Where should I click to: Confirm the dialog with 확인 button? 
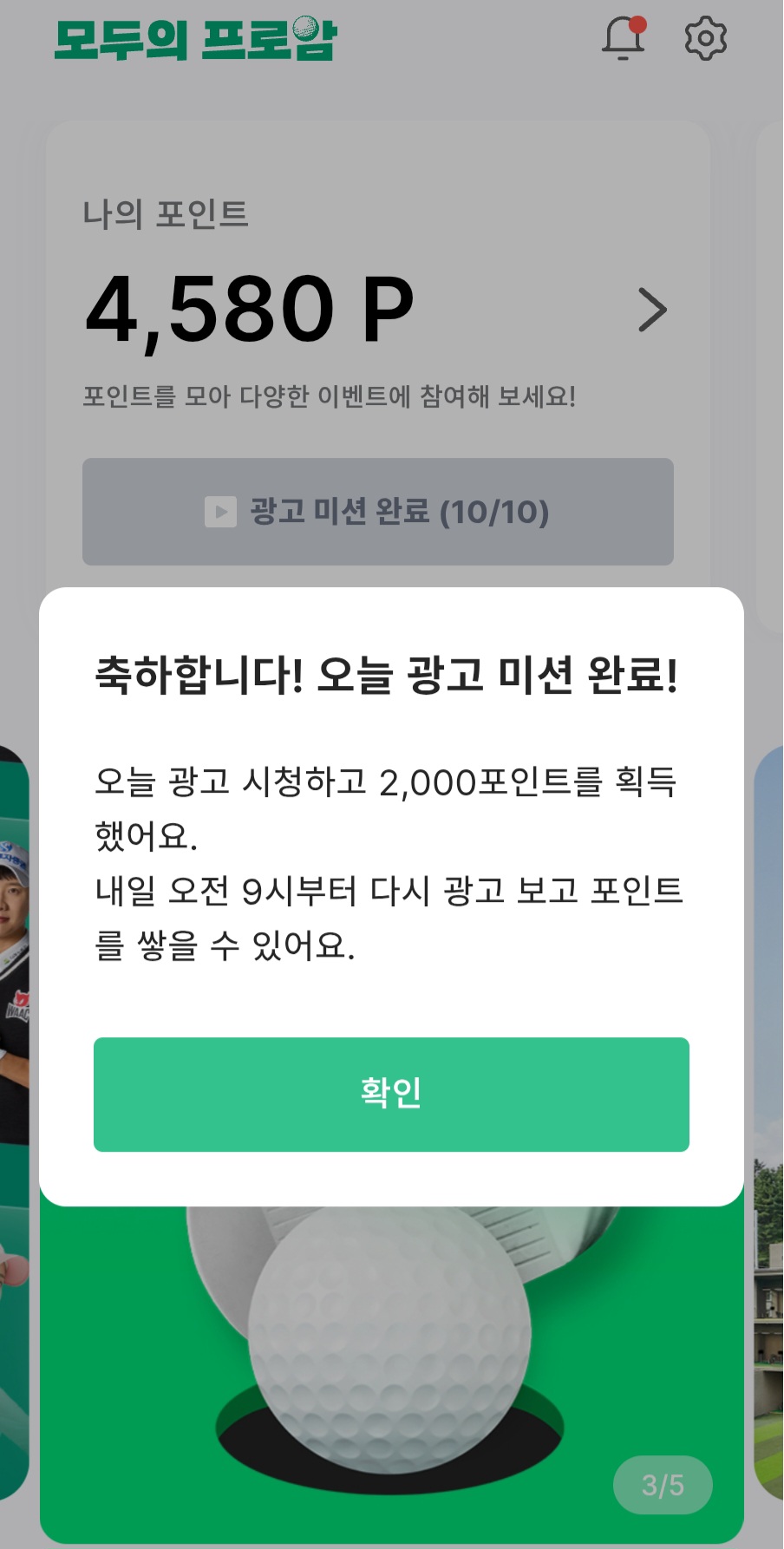pyautogui.click(x=391, y=1094)
